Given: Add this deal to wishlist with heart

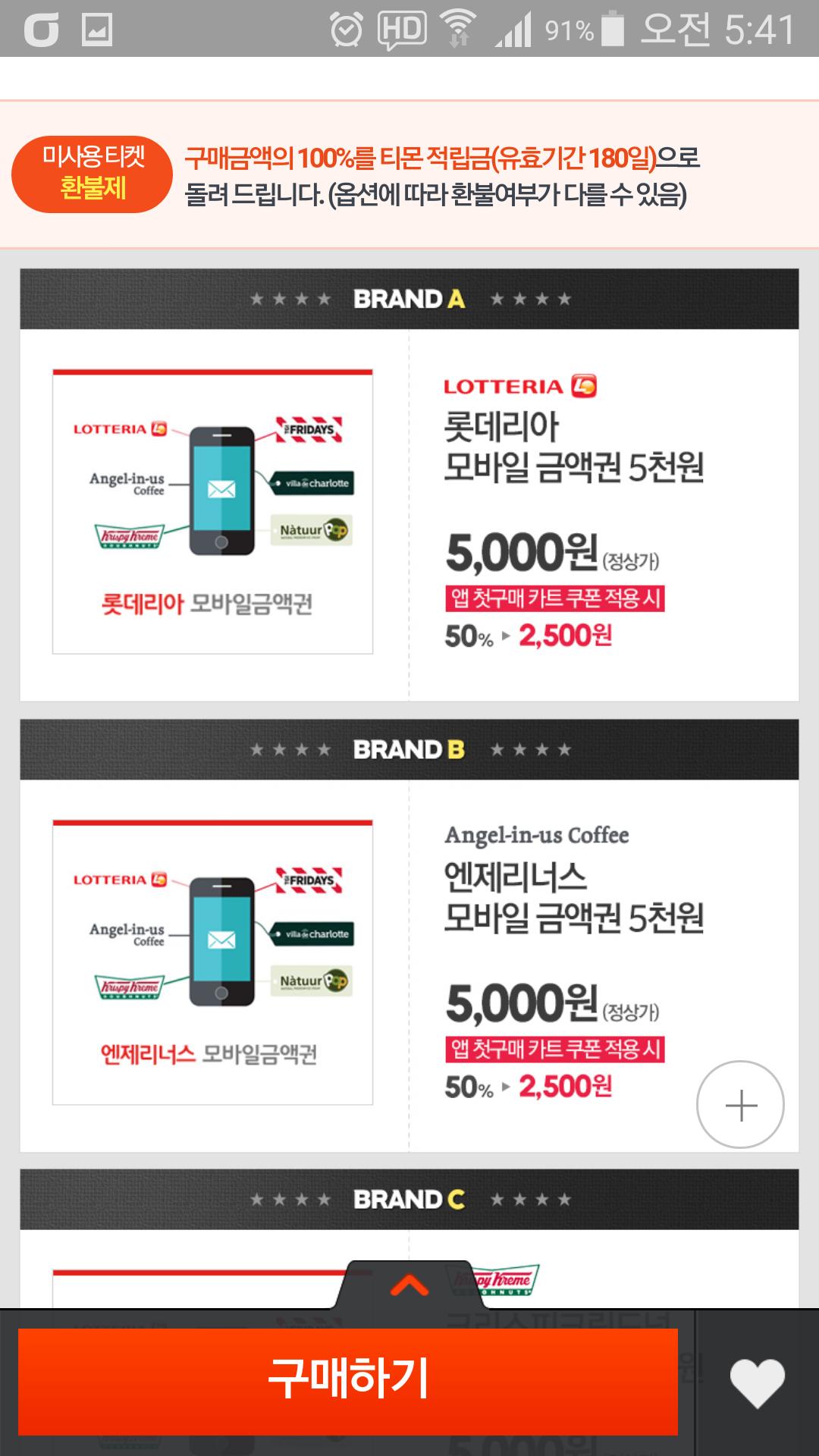Looking at the screenshot, I should coord(757,1382).
